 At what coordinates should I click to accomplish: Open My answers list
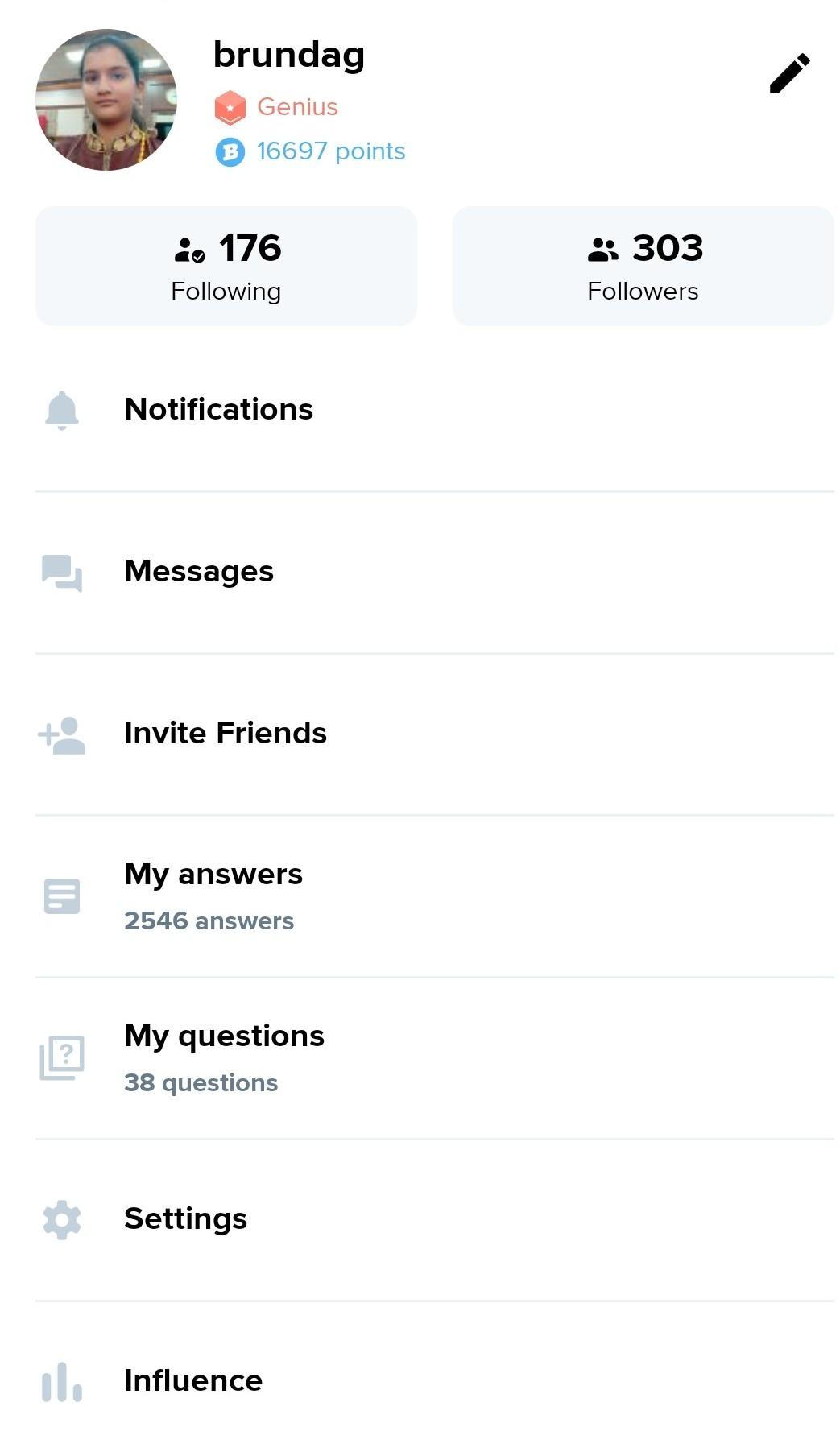point(213,895)
